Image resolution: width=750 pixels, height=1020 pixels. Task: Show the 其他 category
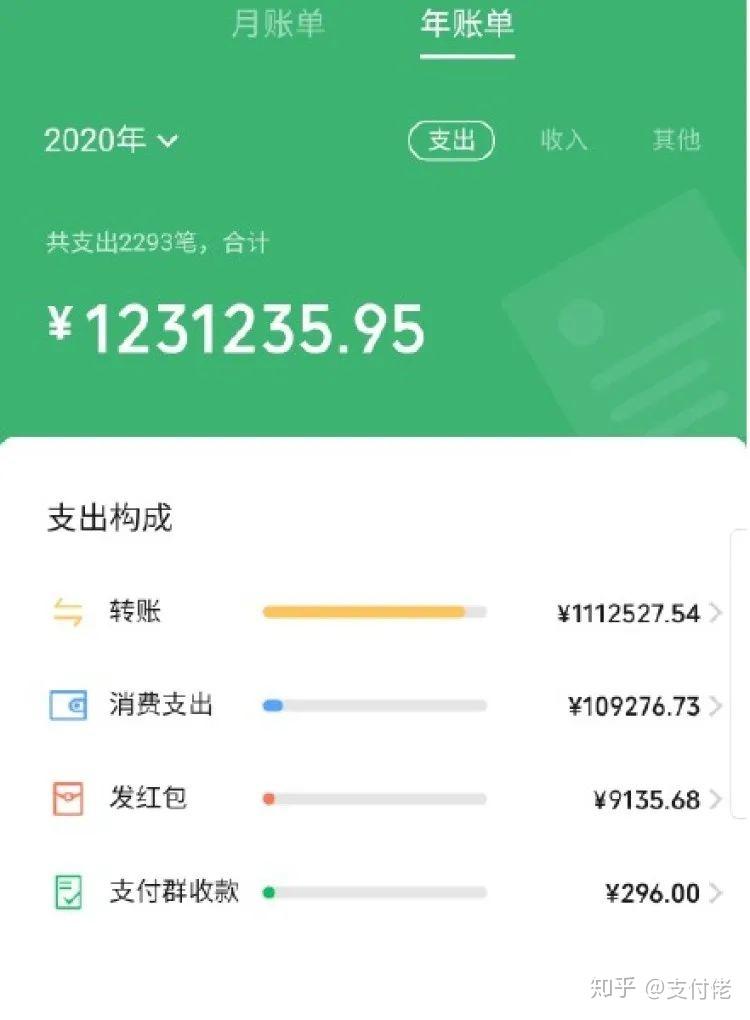point(676,140)
